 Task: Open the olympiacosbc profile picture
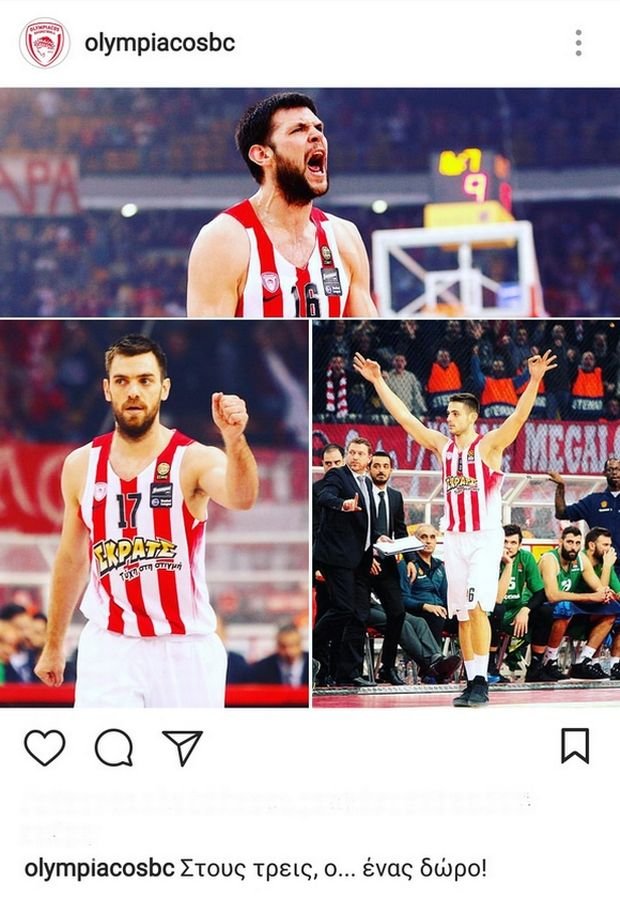click(45, 43)
